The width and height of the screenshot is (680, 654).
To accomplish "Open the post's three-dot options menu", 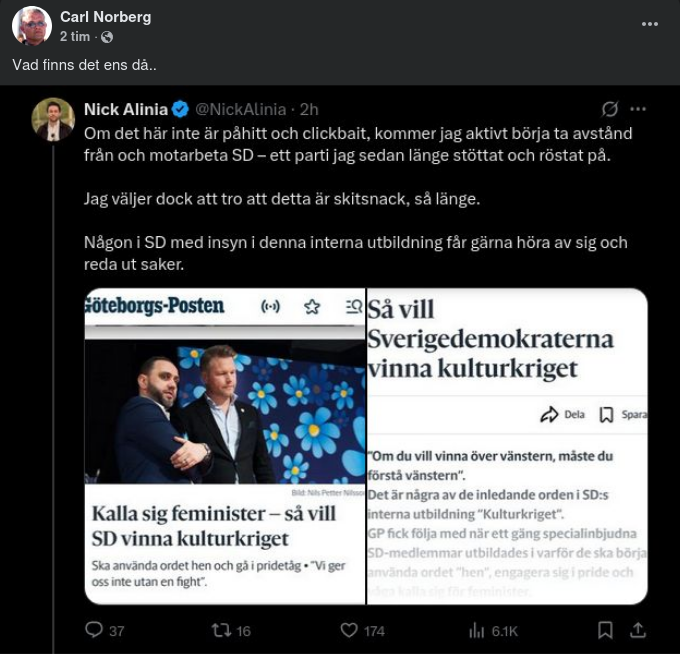I will click(649, 24).
